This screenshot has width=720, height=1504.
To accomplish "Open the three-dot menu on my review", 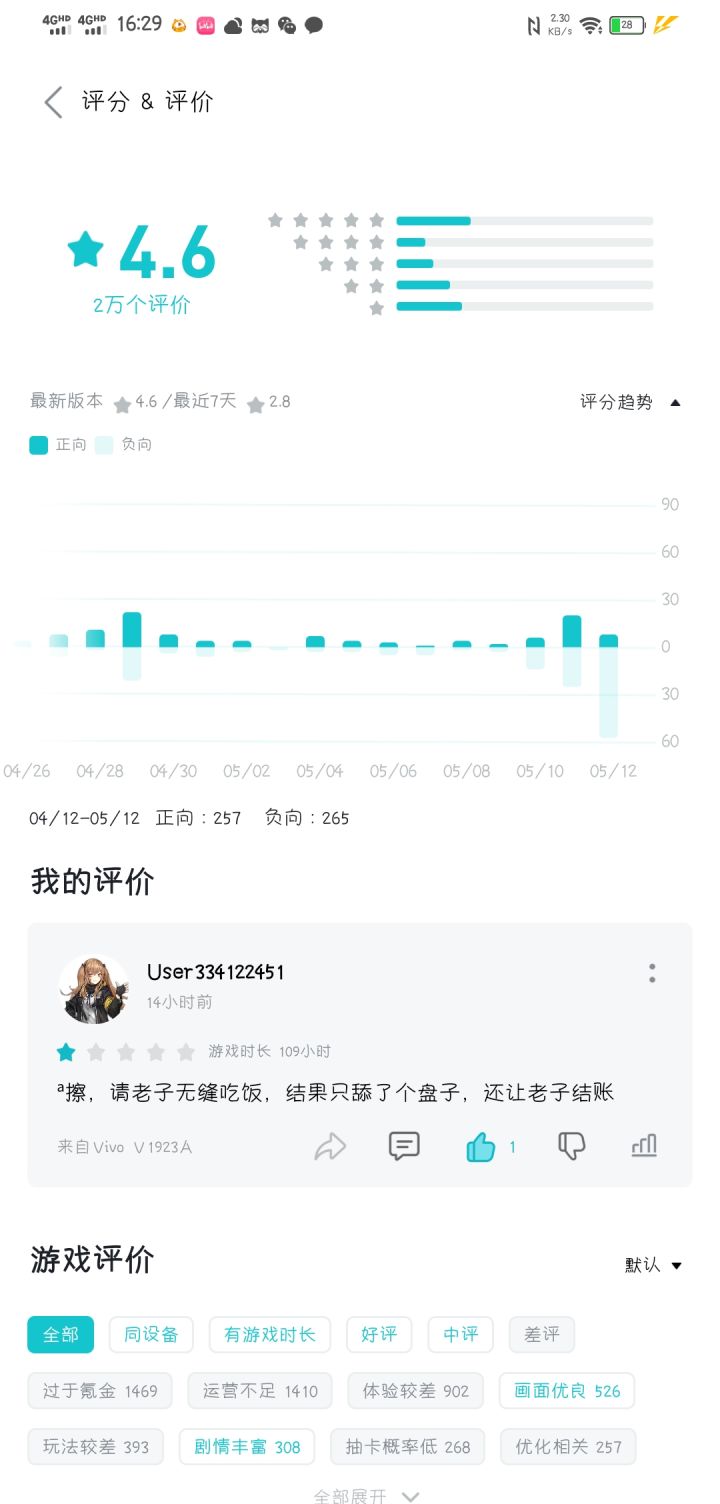I will 652,973.
